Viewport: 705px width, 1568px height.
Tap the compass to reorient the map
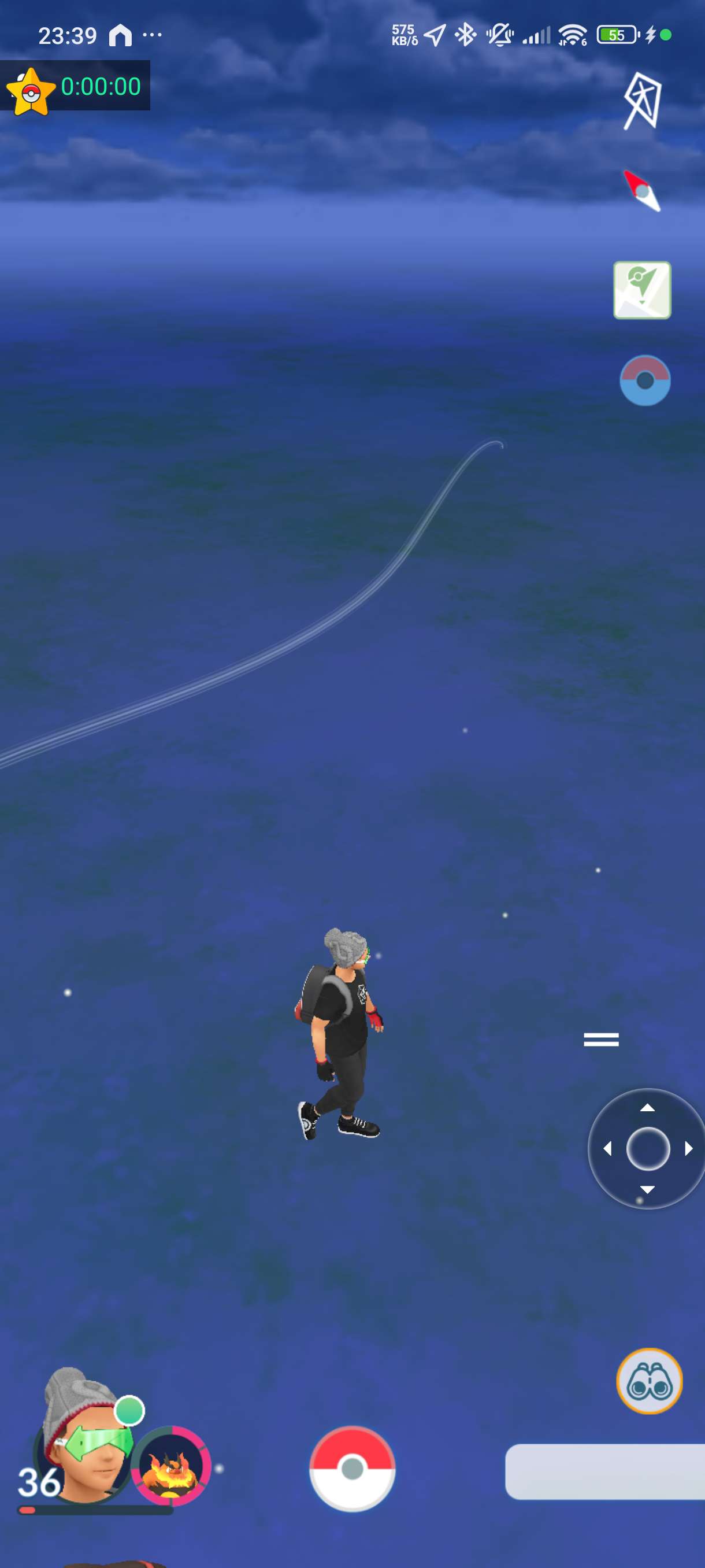click(642, 191)
